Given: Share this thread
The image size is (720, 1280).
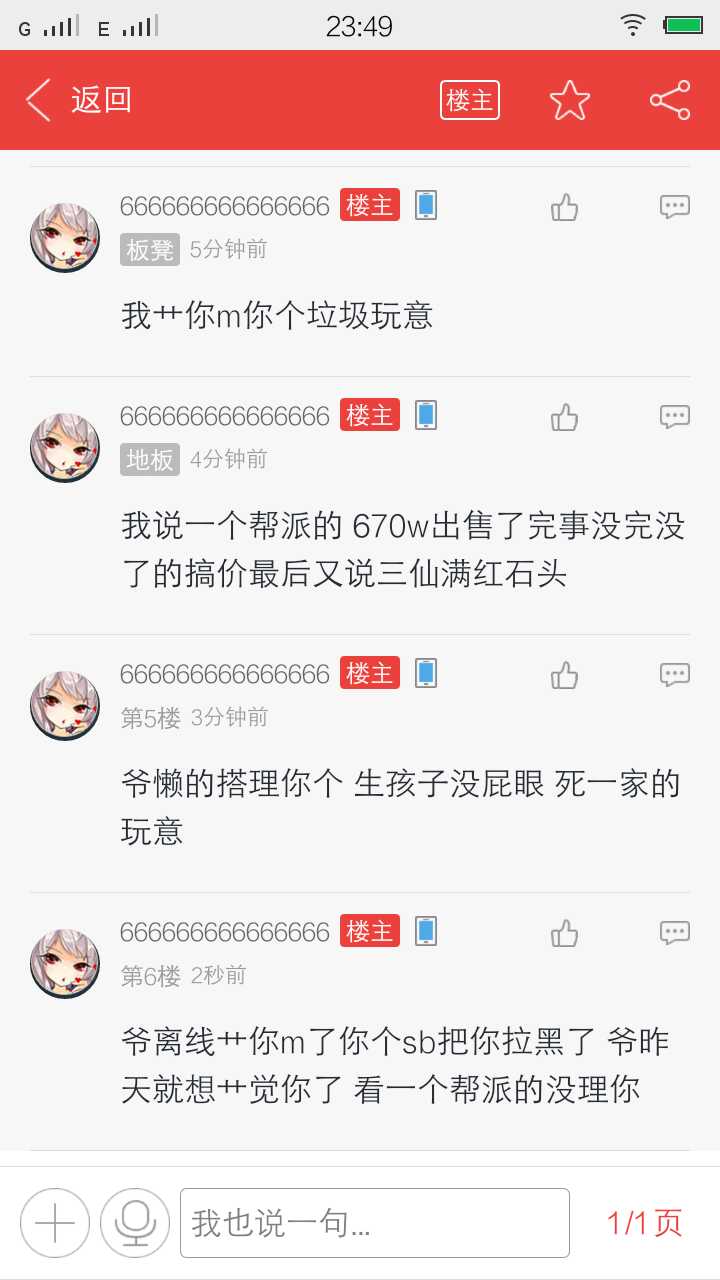Looking at the screenshot, I should [x=670, y=100].
